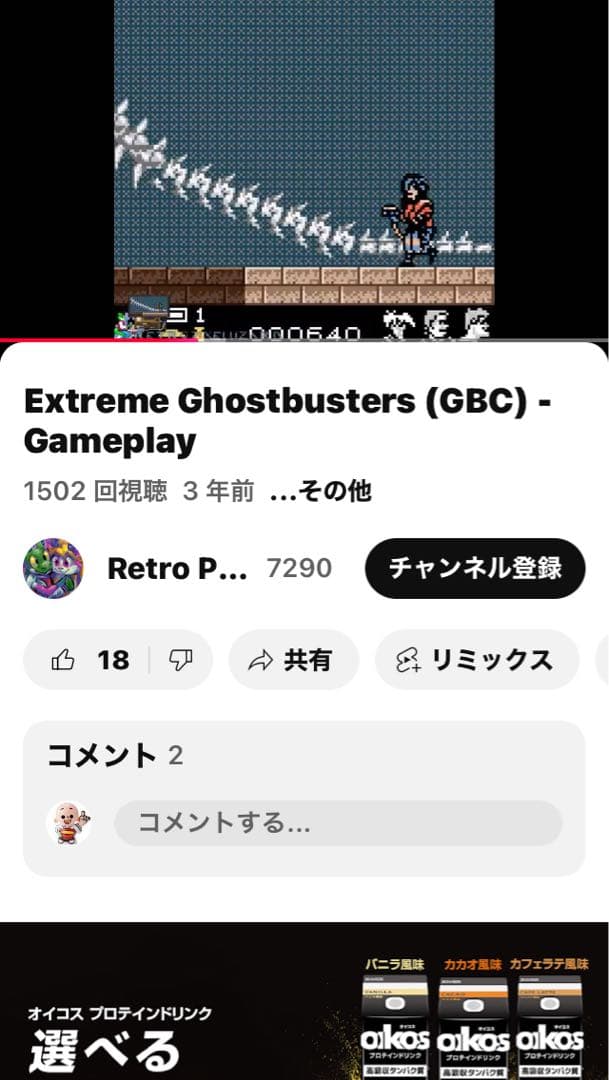Tap the コメントする comment field
The height and width of the screenshot is (1080, 609).
tap(338, 823)
